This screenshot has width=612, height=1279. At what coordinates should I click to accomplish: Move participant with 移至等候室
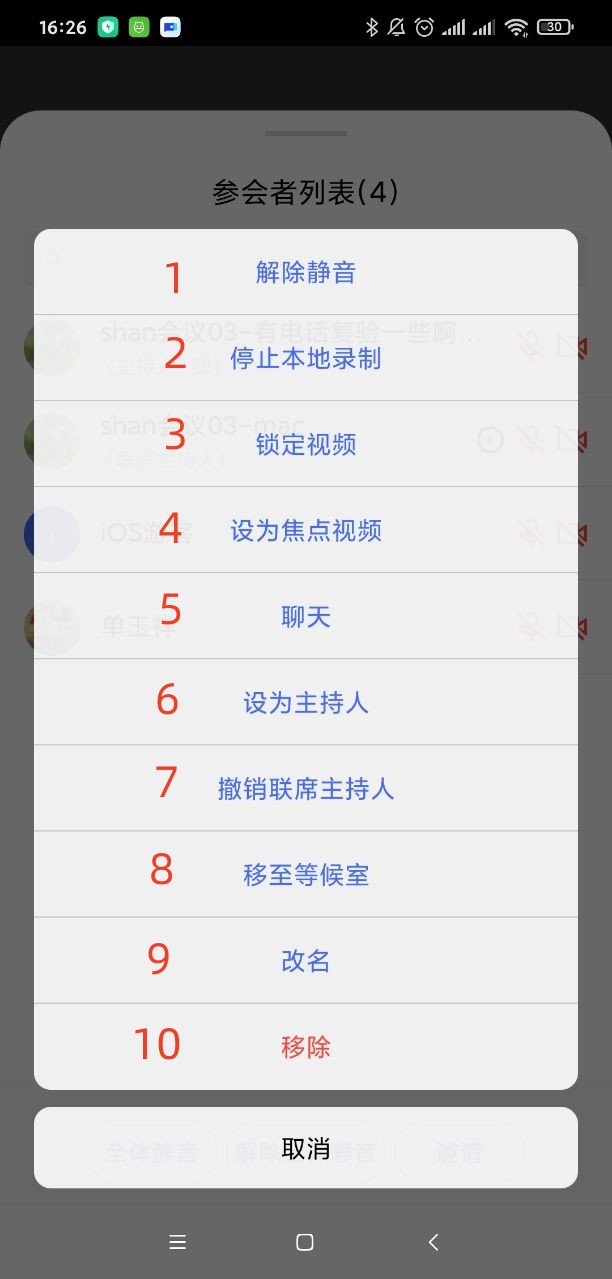tap(306, 874)
